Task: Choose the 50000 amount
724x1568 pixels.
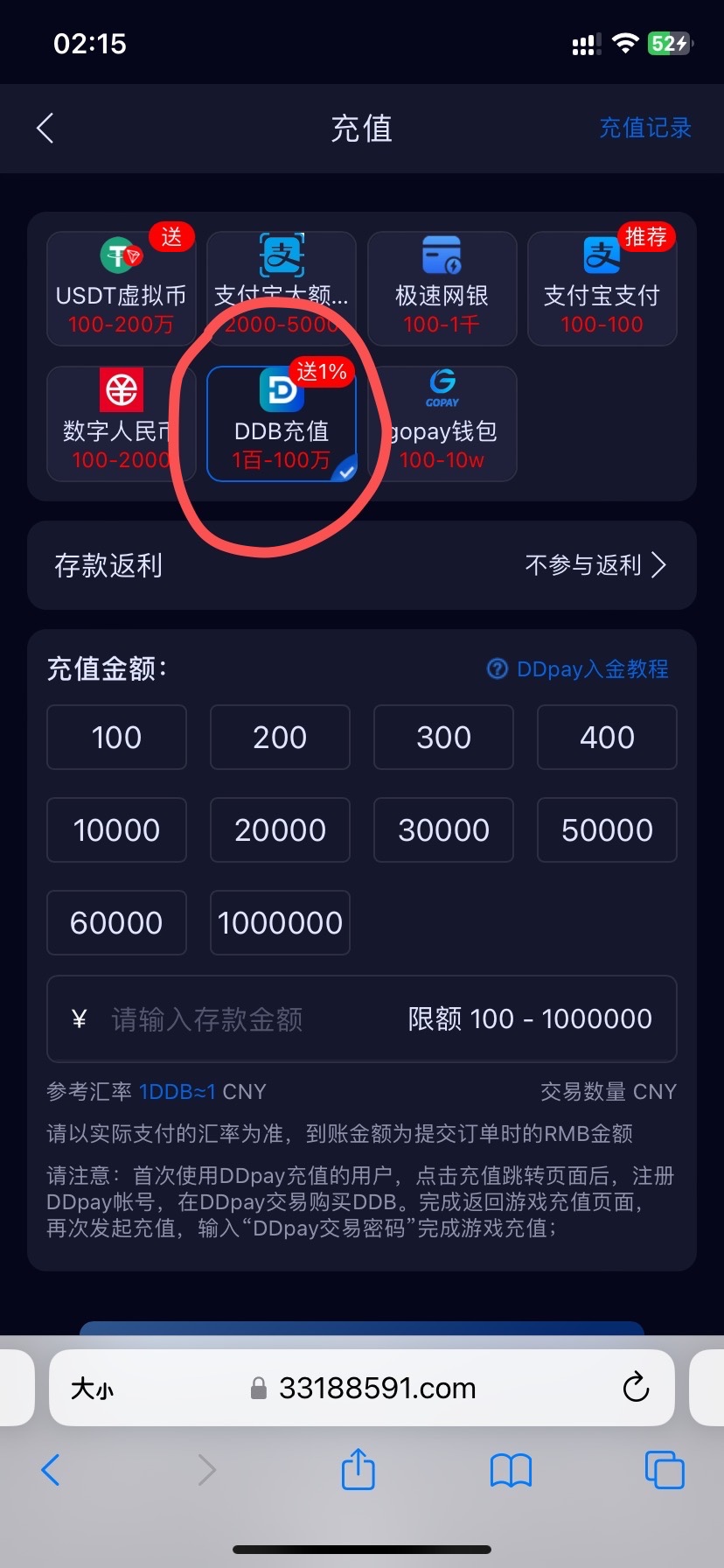Action: (607, 830)
